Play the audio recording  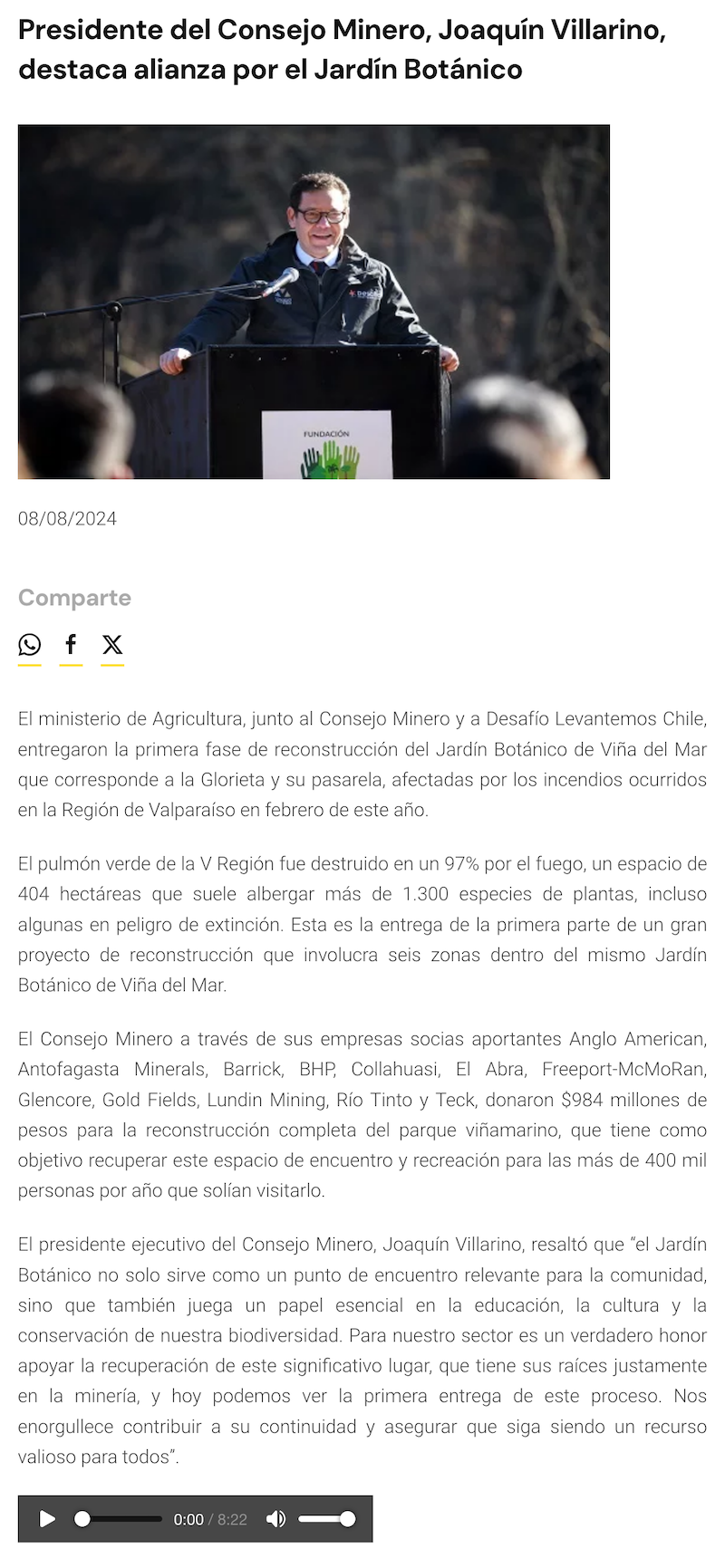(x=47, y=1519)
